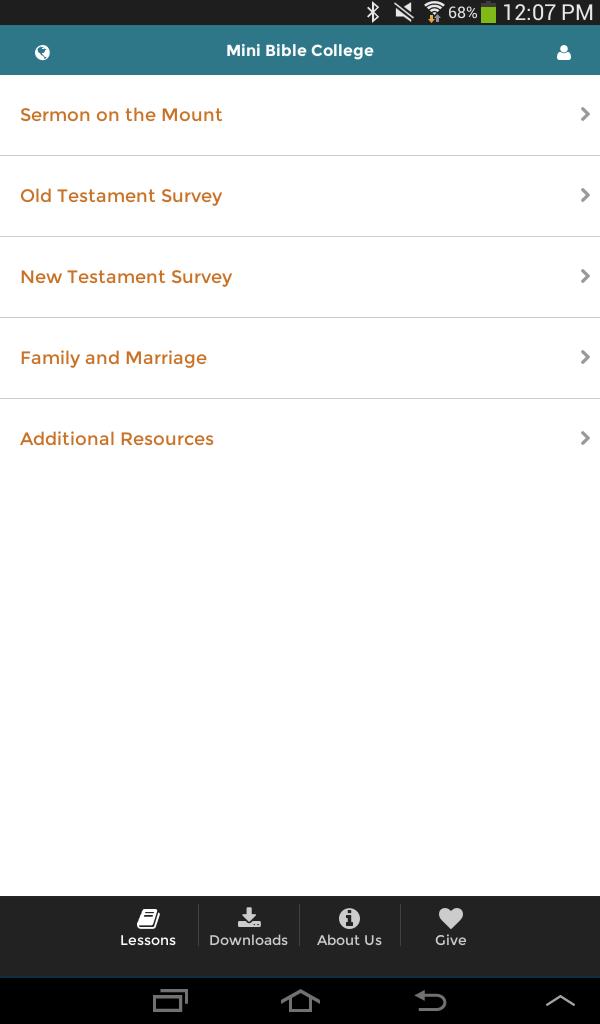Select Old Testament Survey

point(300,196)
